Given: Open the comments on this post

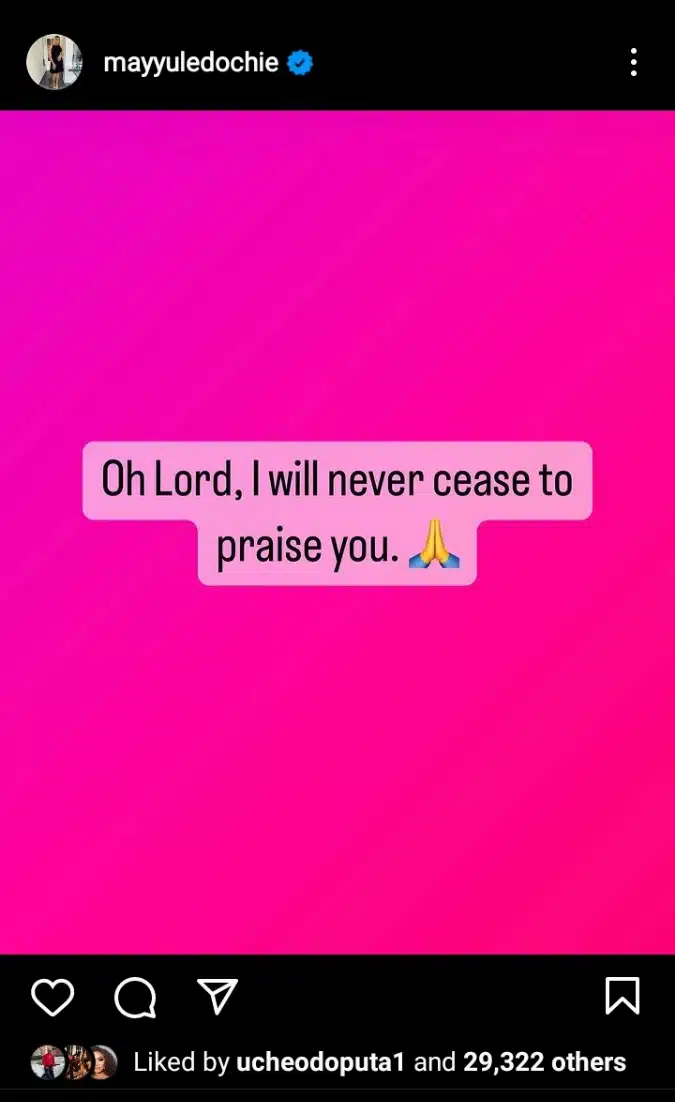Looking at the screenshot, I should [x=135, y=996].
